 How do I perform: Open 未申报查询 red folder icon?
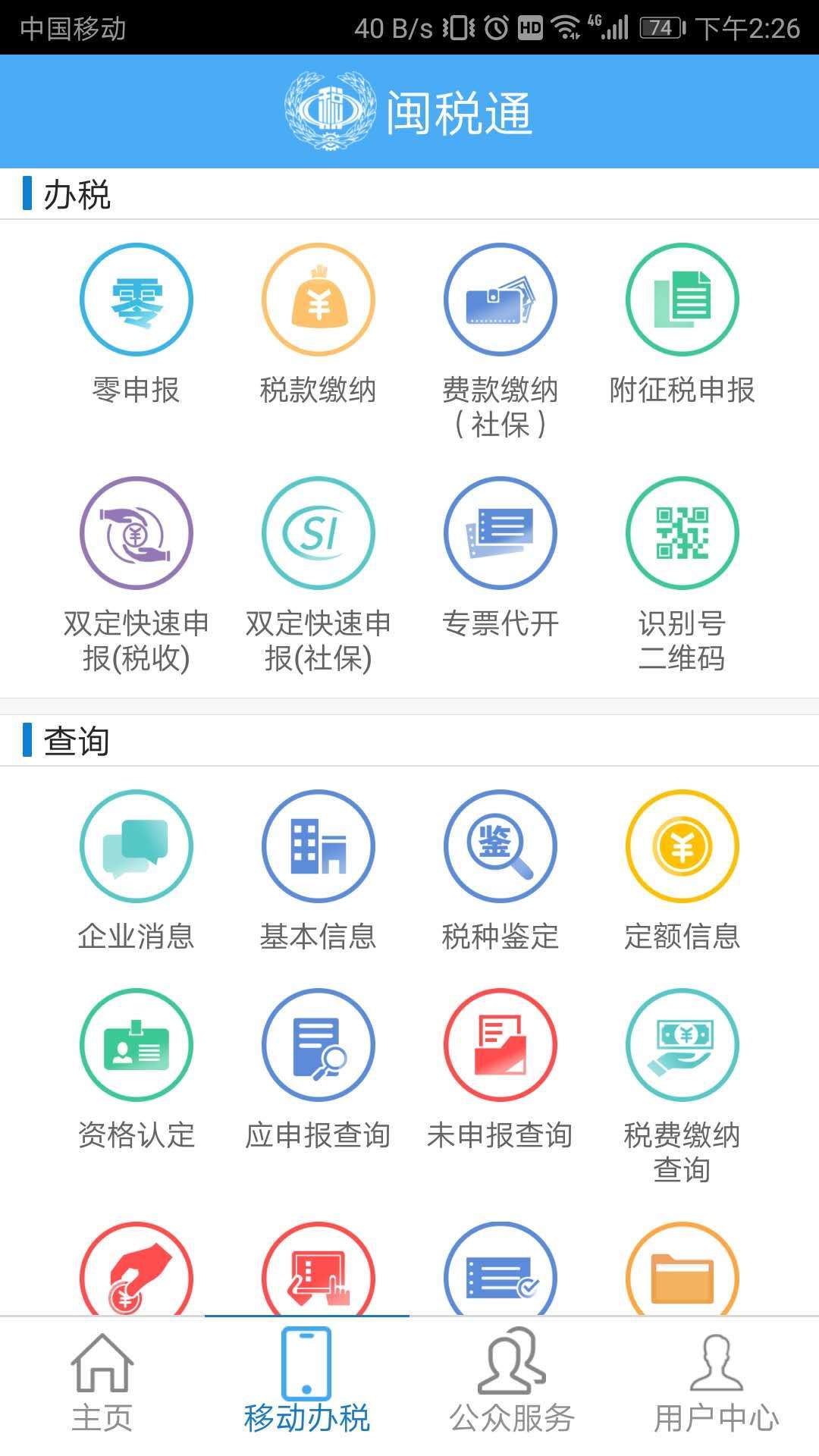coord(500,1045)
